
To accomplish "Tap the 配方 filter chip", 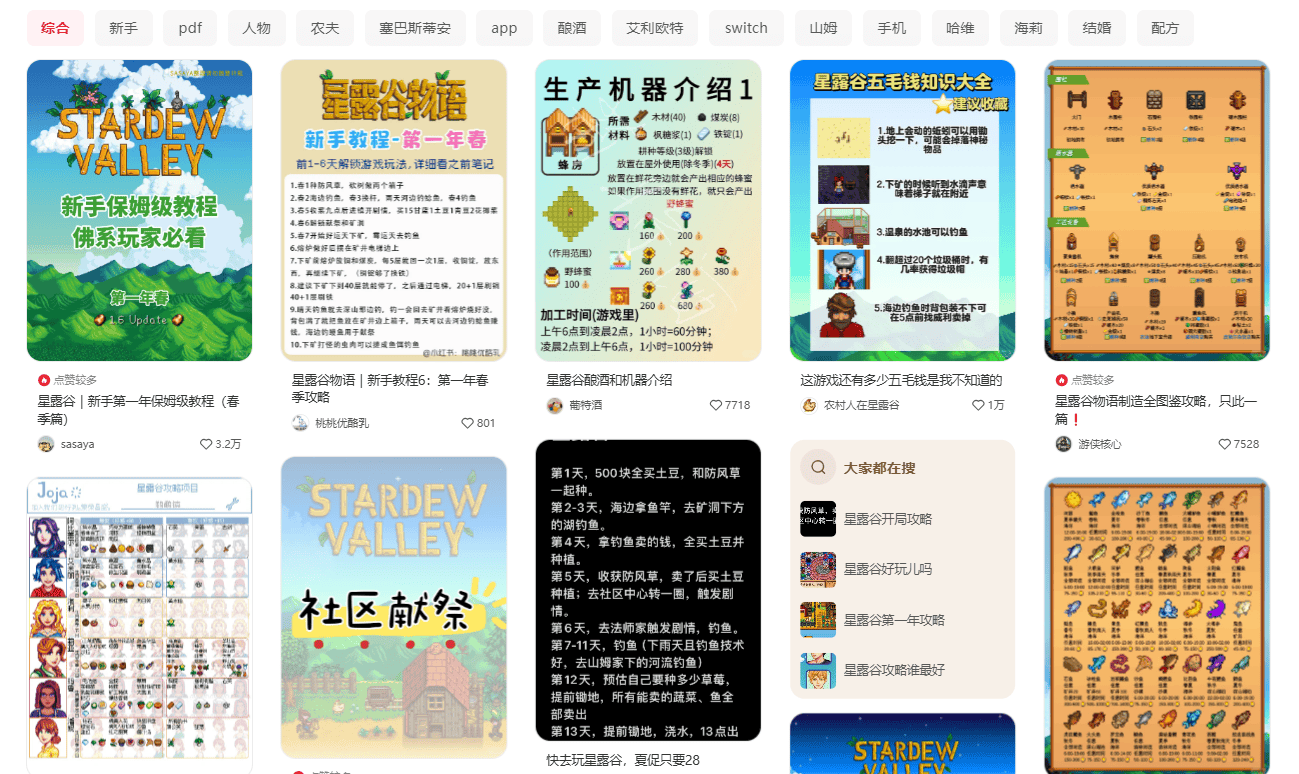I will (x=1165, y=28).
